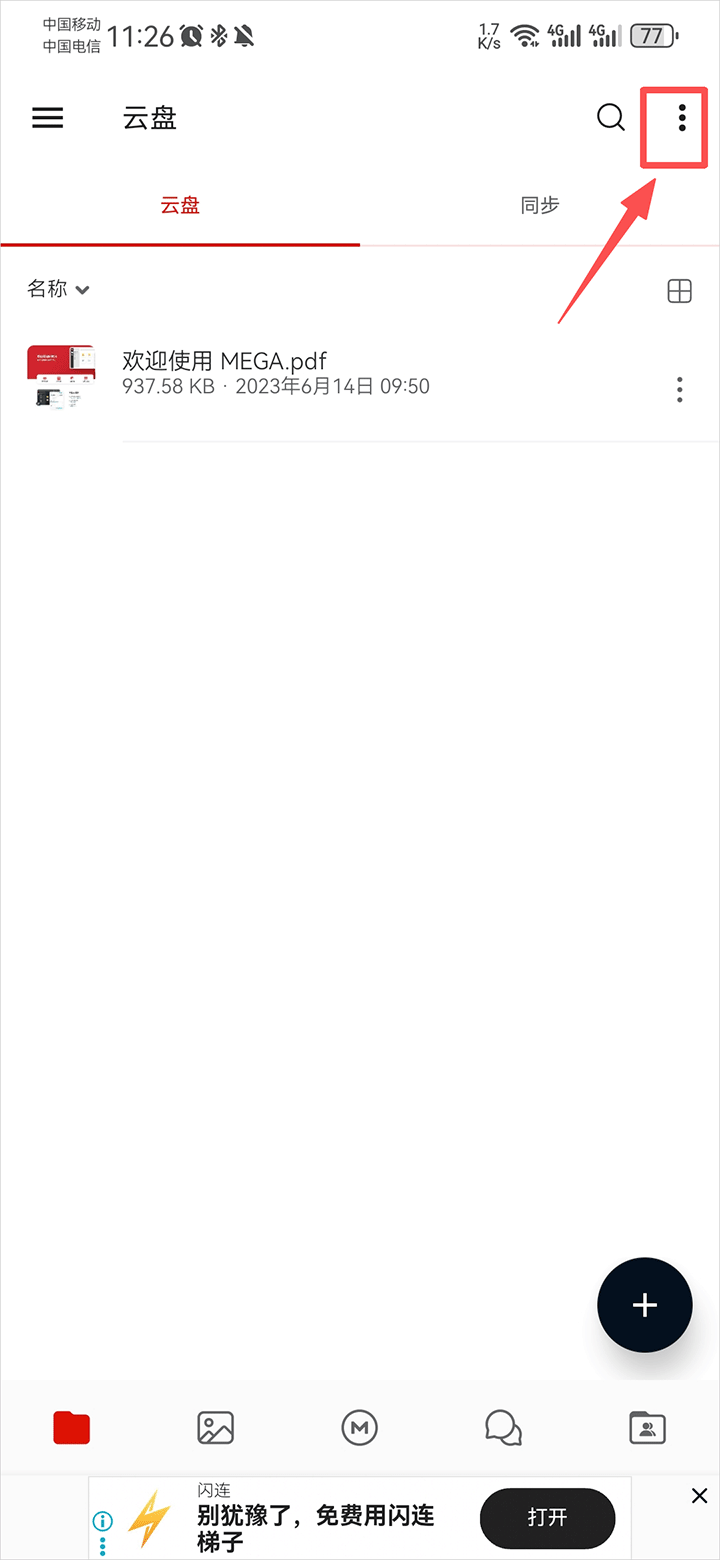
Task: Open the ad info icon
Action: (x=102, y=1521)
